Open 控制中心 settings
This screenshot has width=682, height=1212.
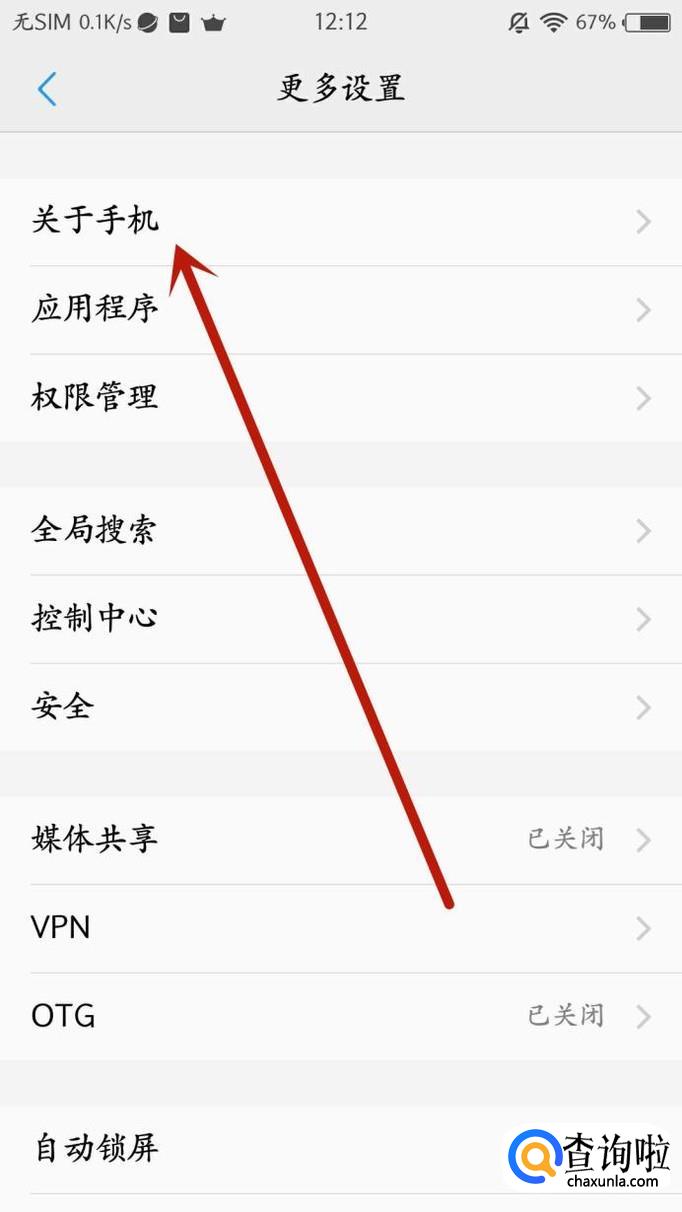[x=340, y=618]
